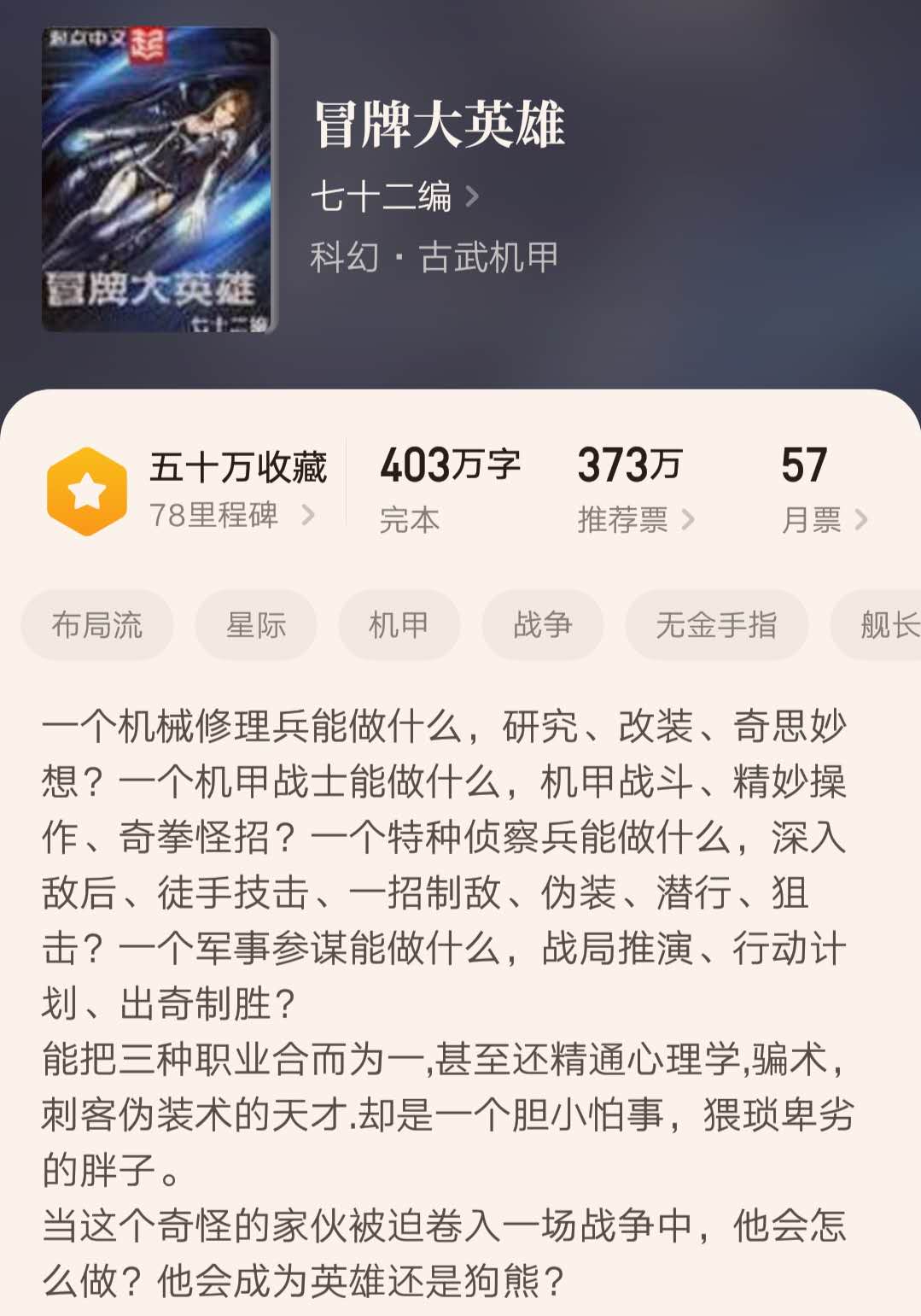This screenshot has height=1316, width=921.
Task: Click the 完本 completion status label
Action: point(411,518)
